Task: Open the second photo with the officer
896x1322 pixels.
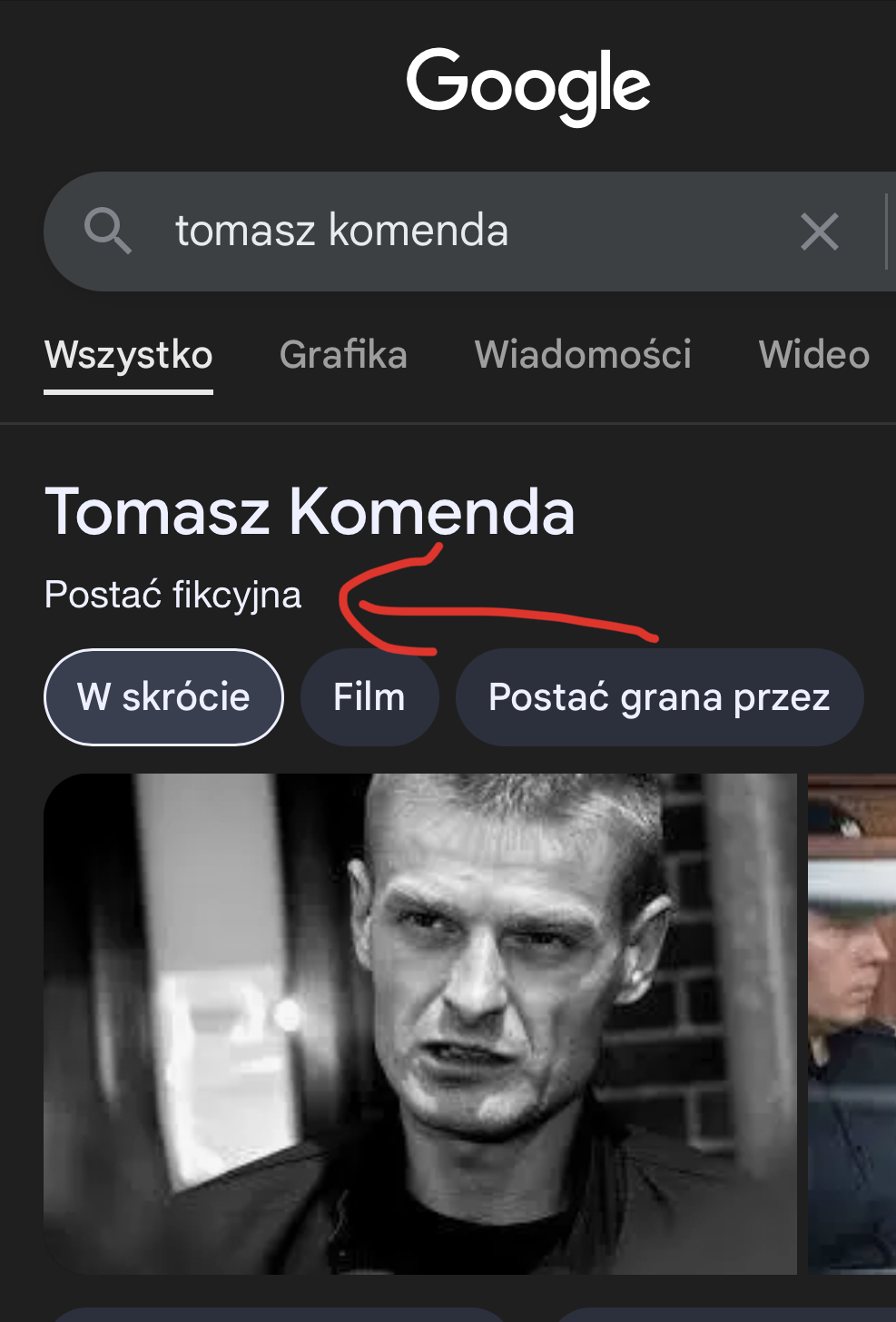Action: pyautogui.click(x=852, y=1023)
